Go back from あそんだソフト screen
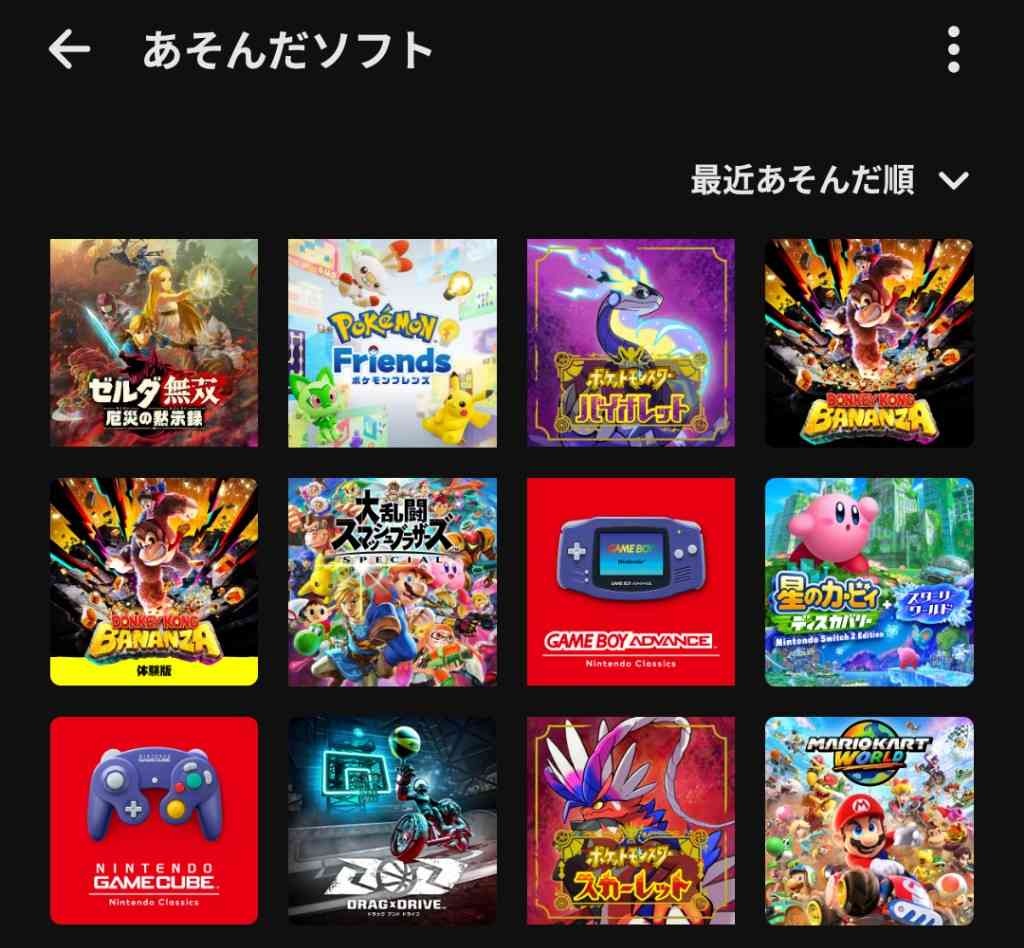The width and height of the screenshot is (1024, 948). coord(69,49)
